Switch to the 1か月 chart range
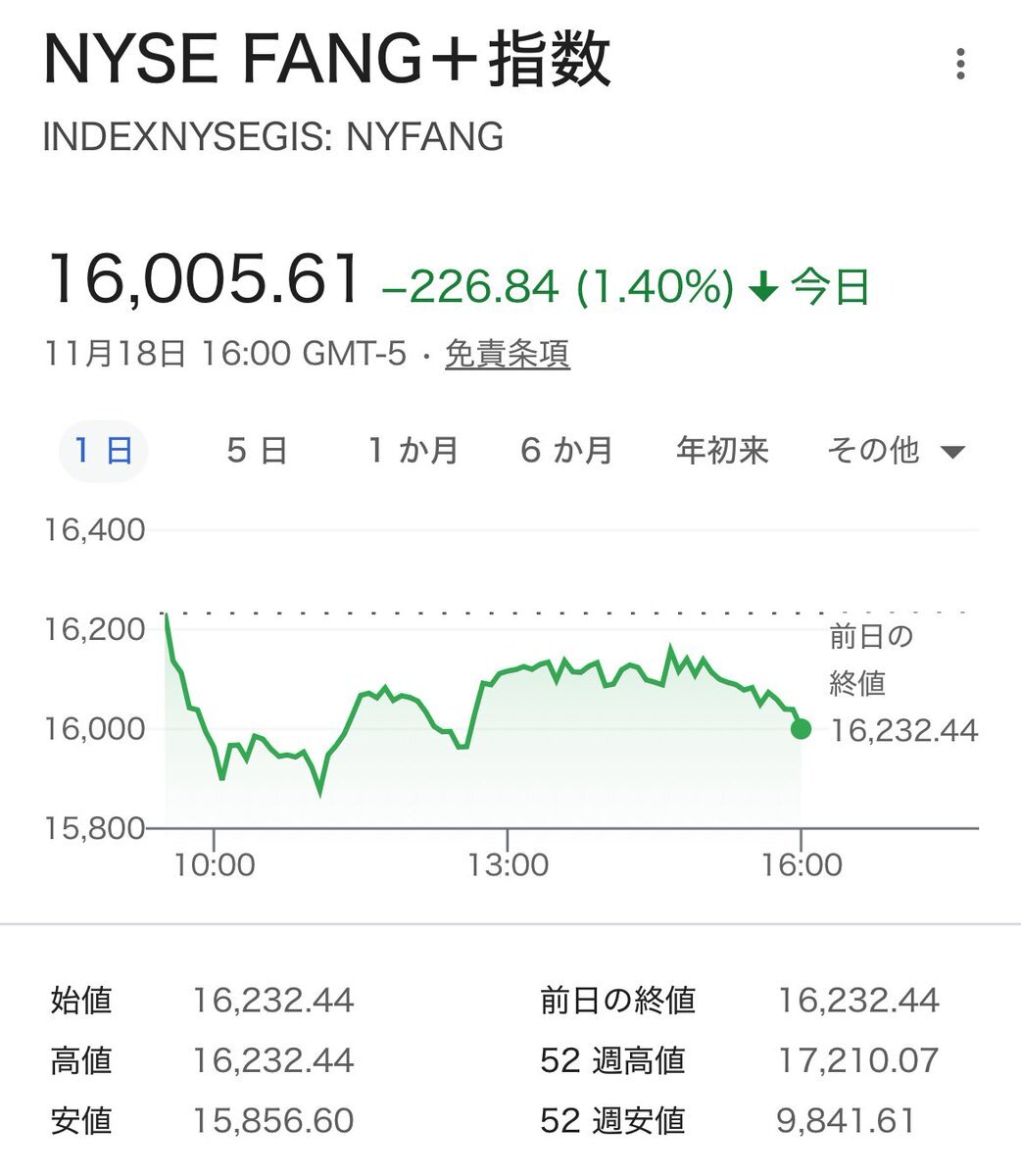Image resolution: width=1021 pixels, height=1176 pixels. (413, 451)
